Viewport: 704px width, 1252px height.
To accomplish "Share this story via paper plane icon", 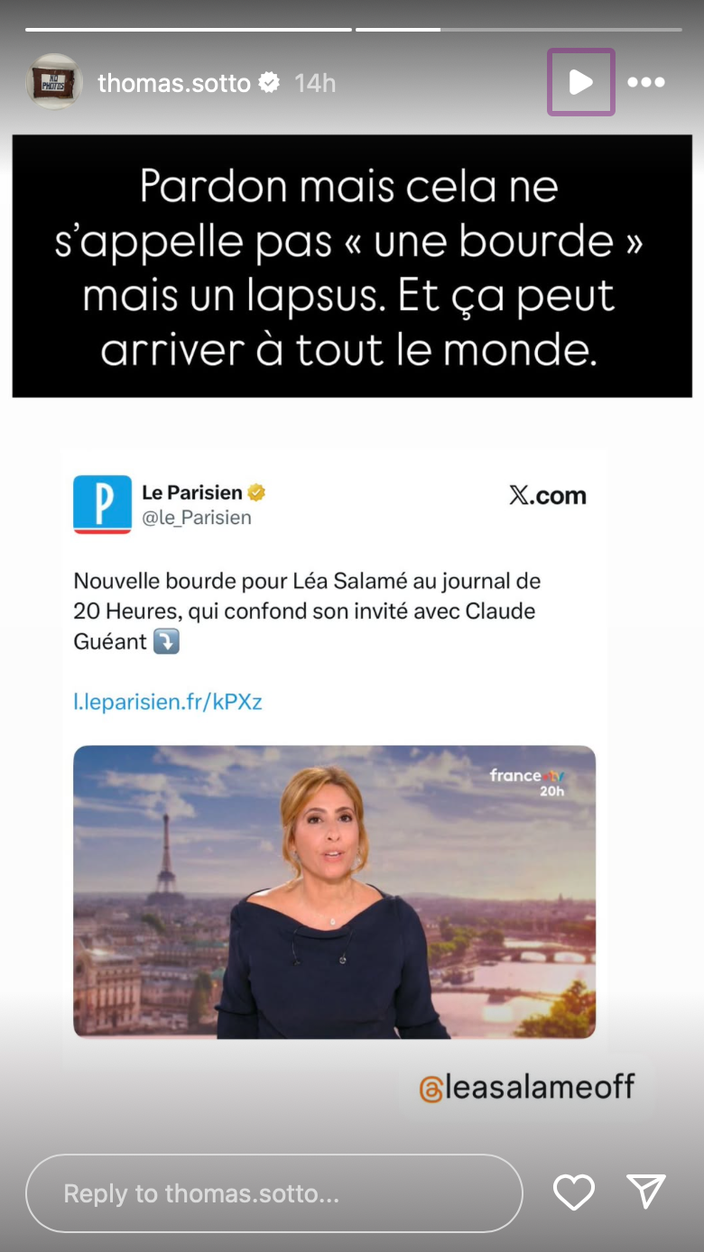I will click(646, 1191).
